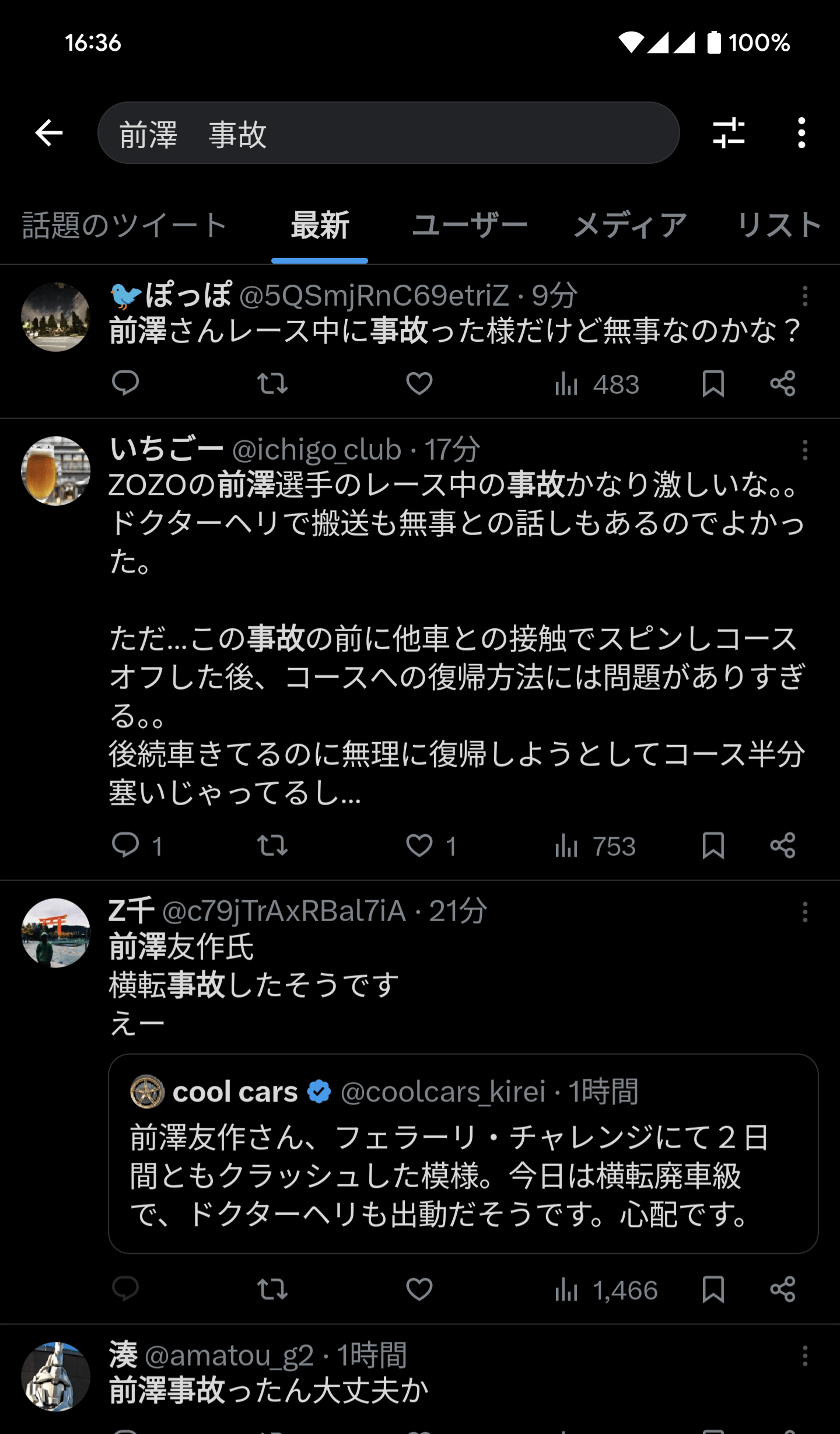840x1434 pixels.
Task: Switch to the ユーザー tab
Action: [469, 226]
